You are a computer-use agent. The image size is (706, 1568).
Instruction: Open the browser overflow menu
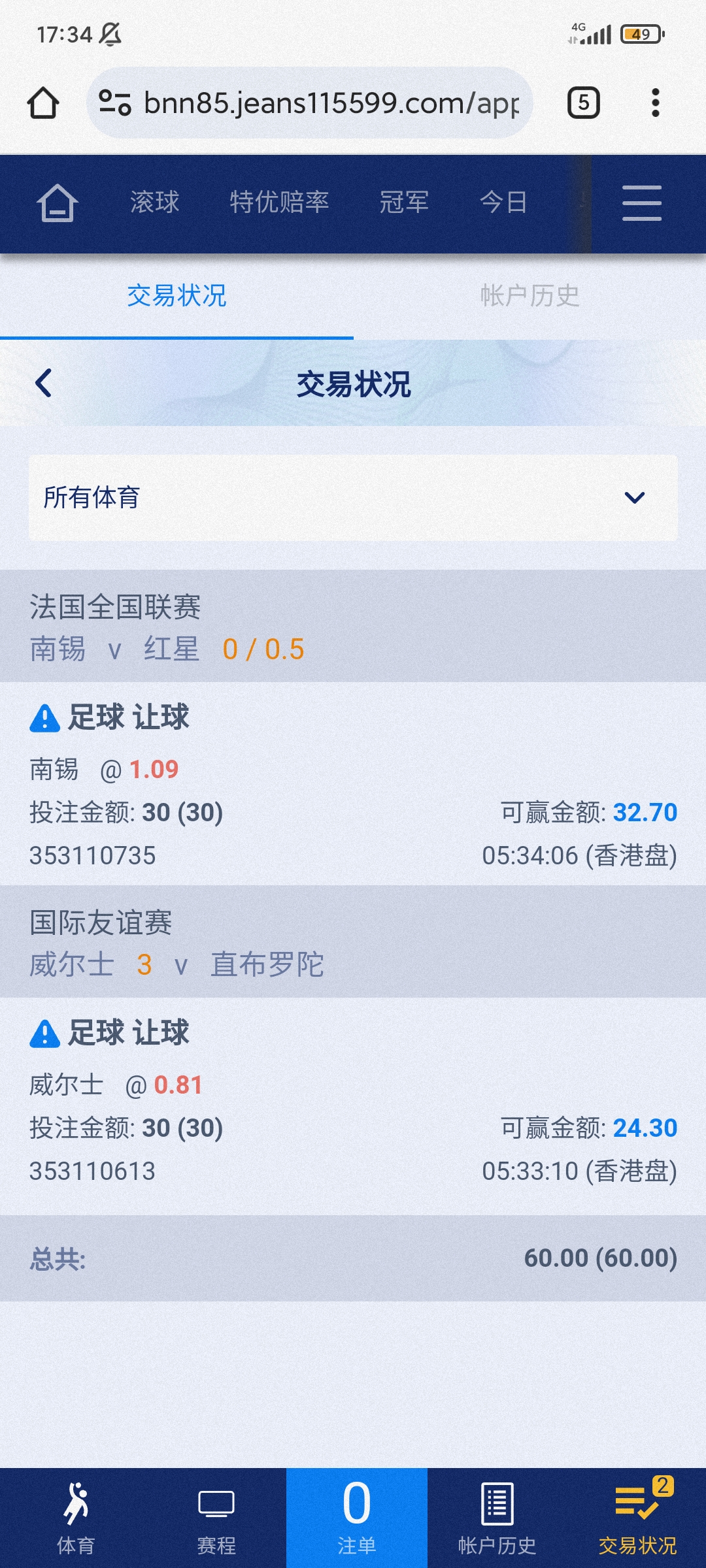point(655,103)
